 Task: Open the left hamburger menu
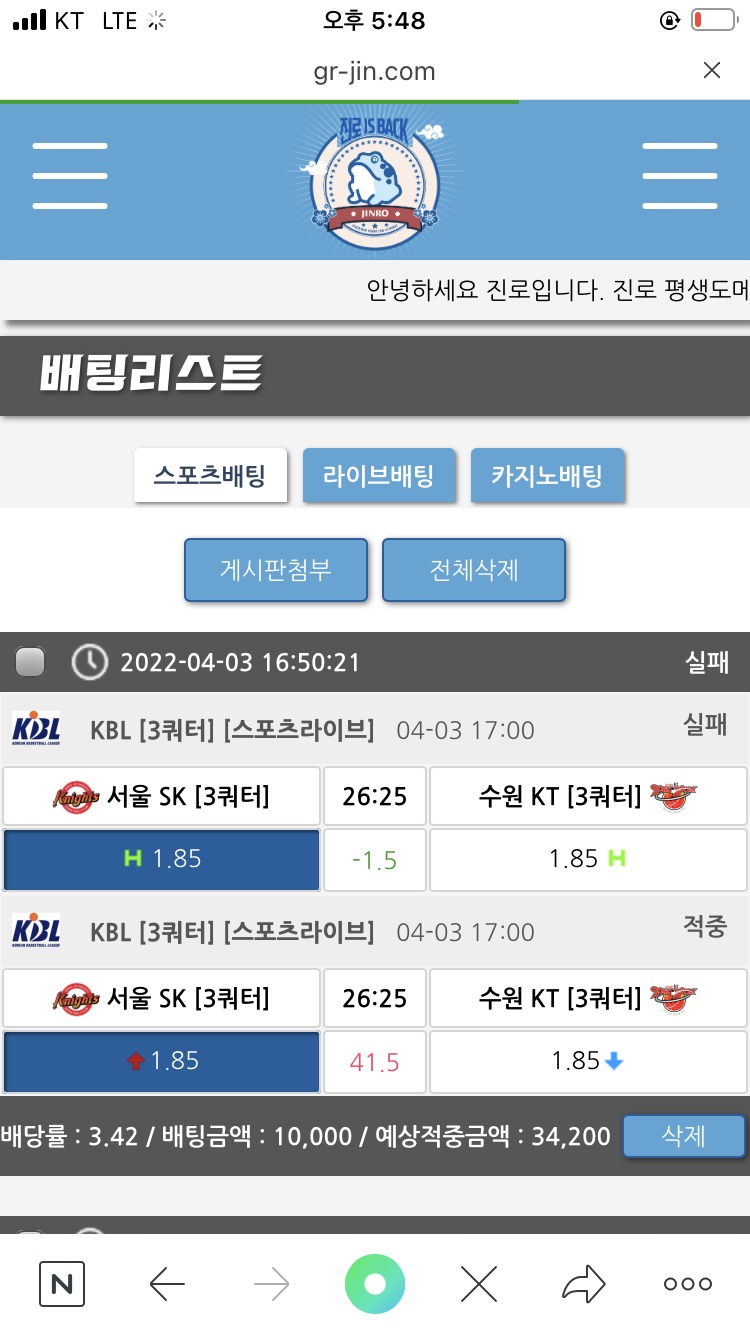(69, 176)
